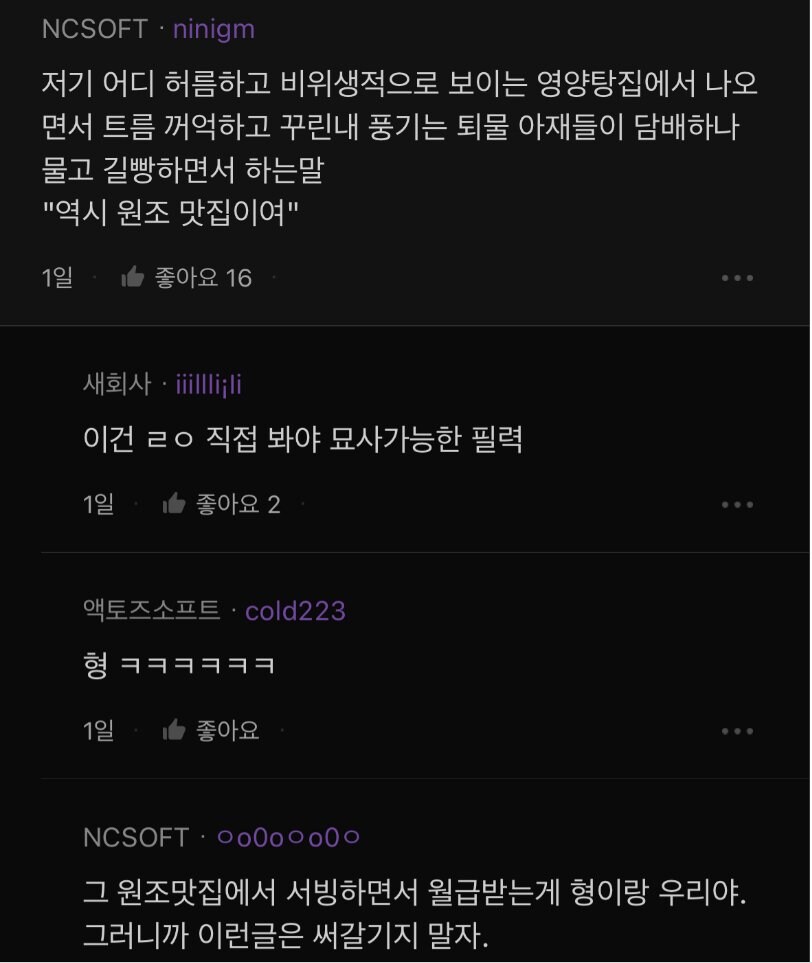This screenshot has height=963, width=812.
Task: Open more options on ninigm's comment
Action: point(738,278)
